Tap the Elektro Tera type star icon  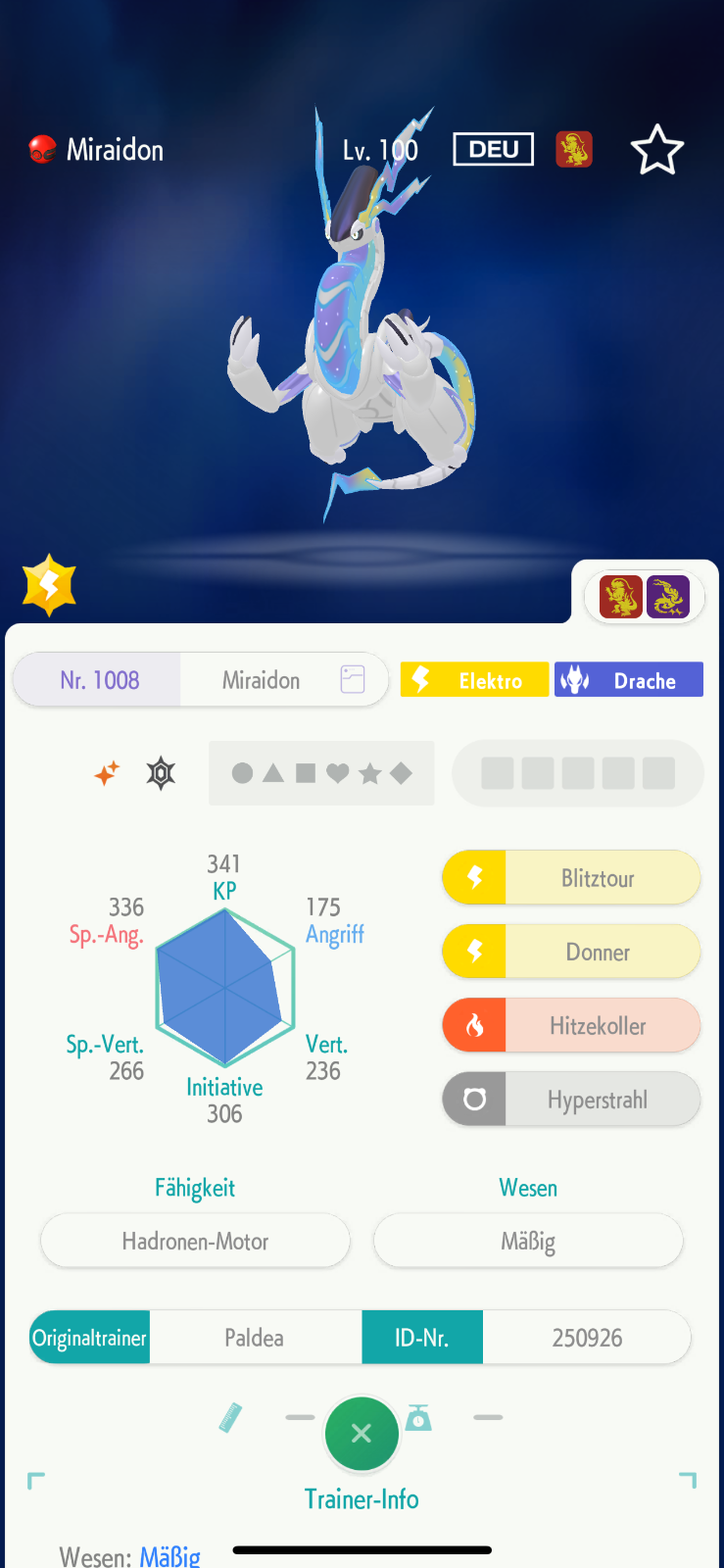(x=49, y=585)
